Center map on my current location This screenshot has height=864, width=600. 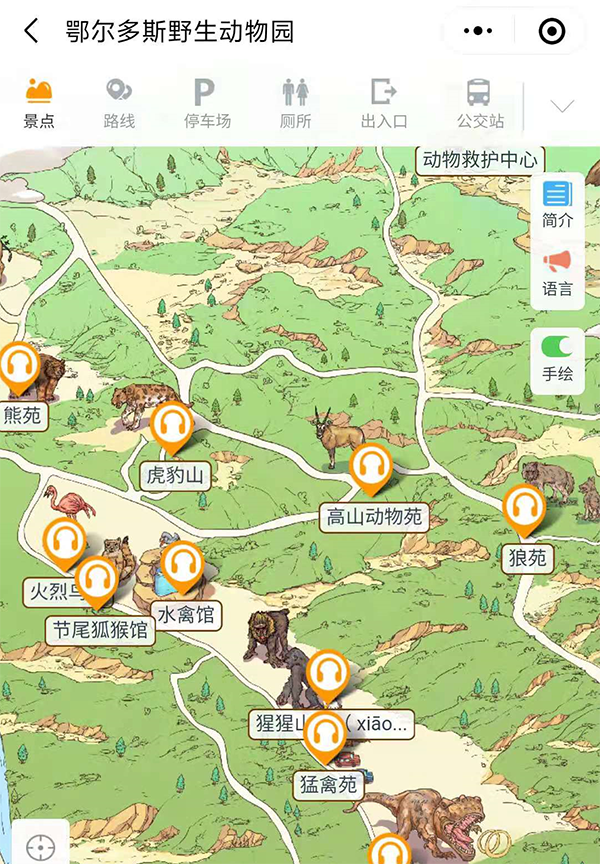point(40,846)
